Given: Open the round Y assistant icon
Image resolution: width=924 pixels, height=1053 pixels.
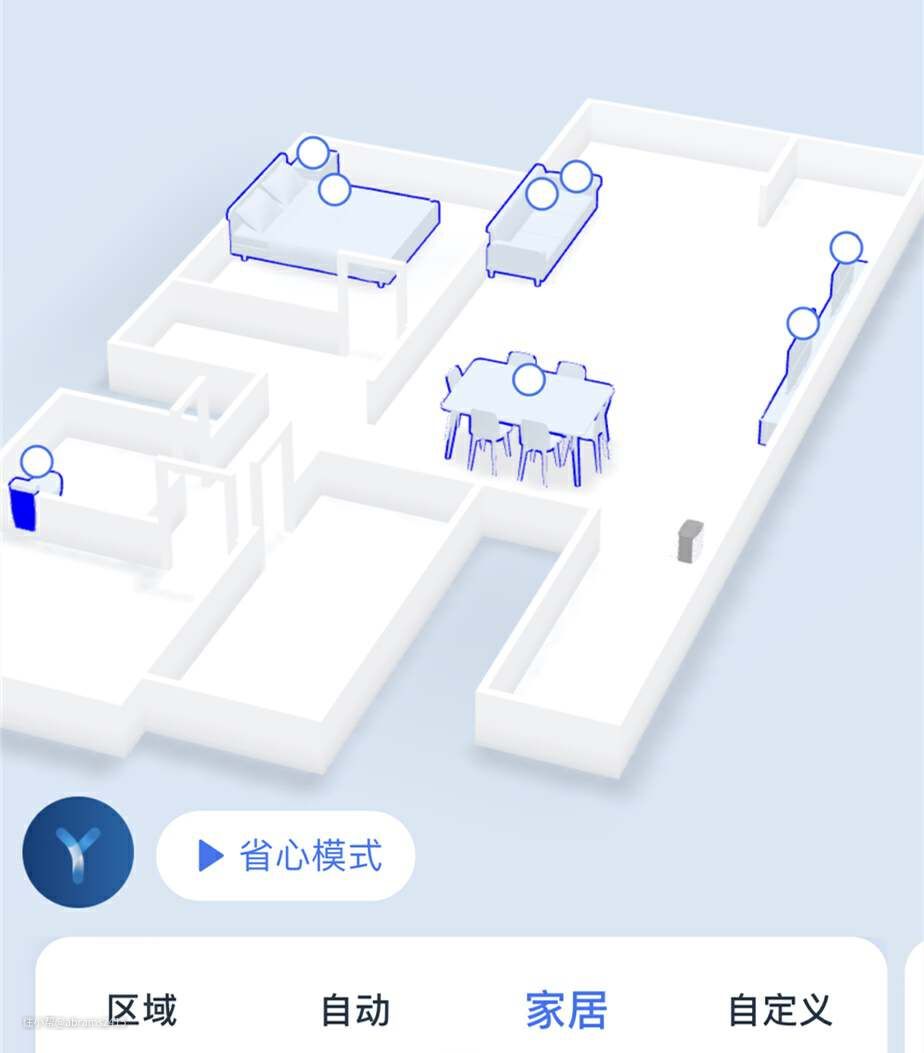Looking at the screenshot, I should [x=78, y=852].
